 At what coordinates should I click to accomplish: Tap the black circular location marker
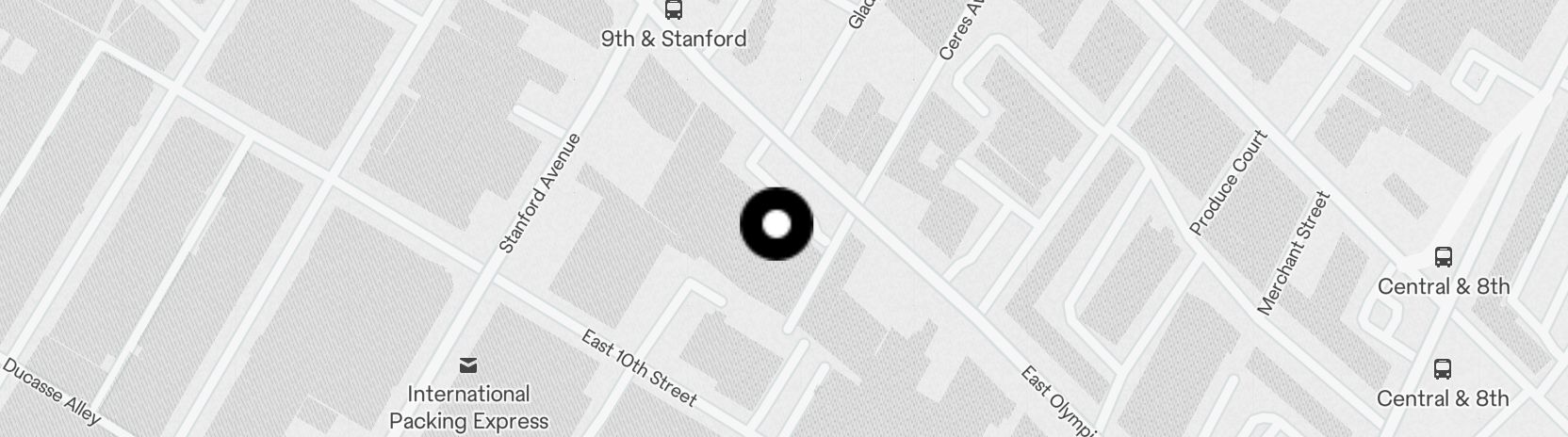click(x=776, y=224)
